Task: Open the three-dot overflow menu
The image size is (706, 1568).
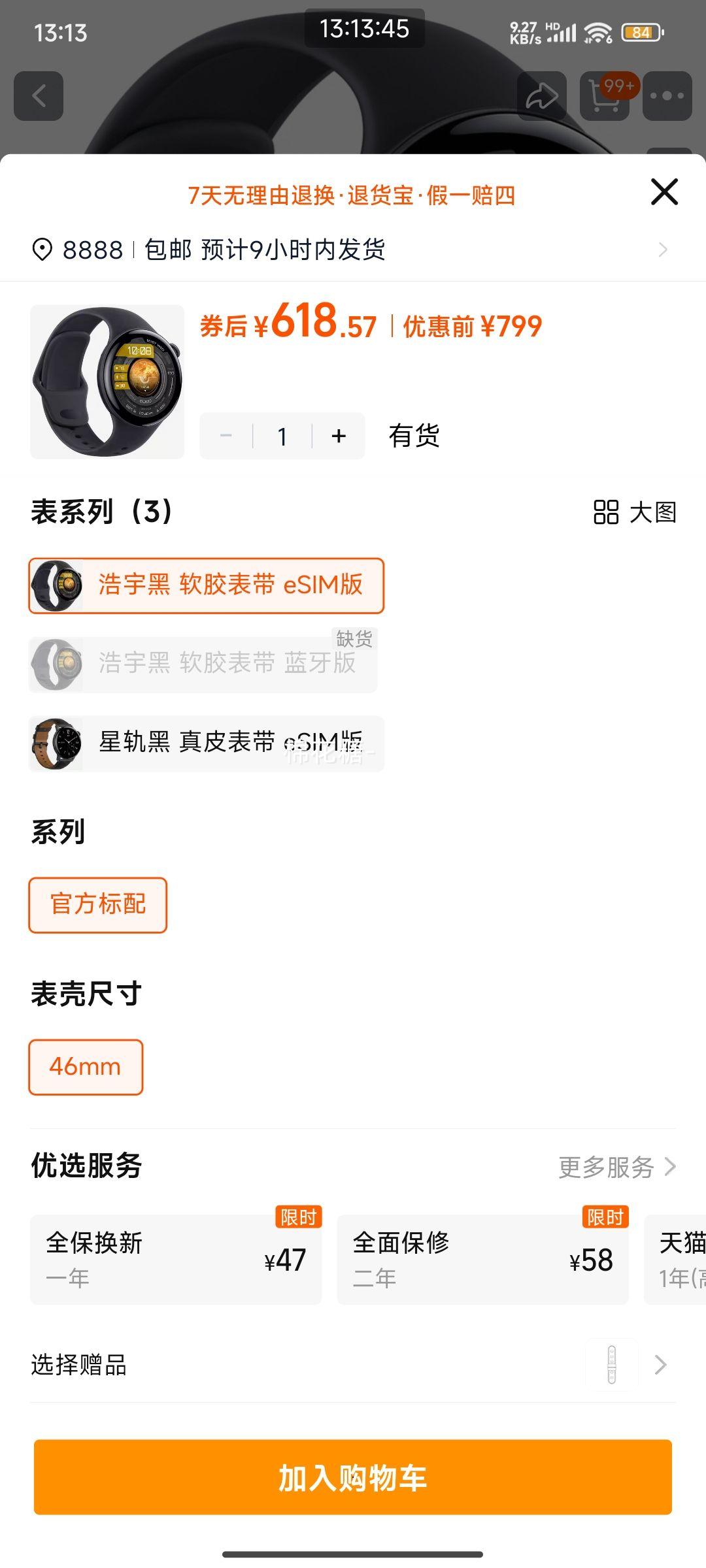Action: click(x=667, y=96)
